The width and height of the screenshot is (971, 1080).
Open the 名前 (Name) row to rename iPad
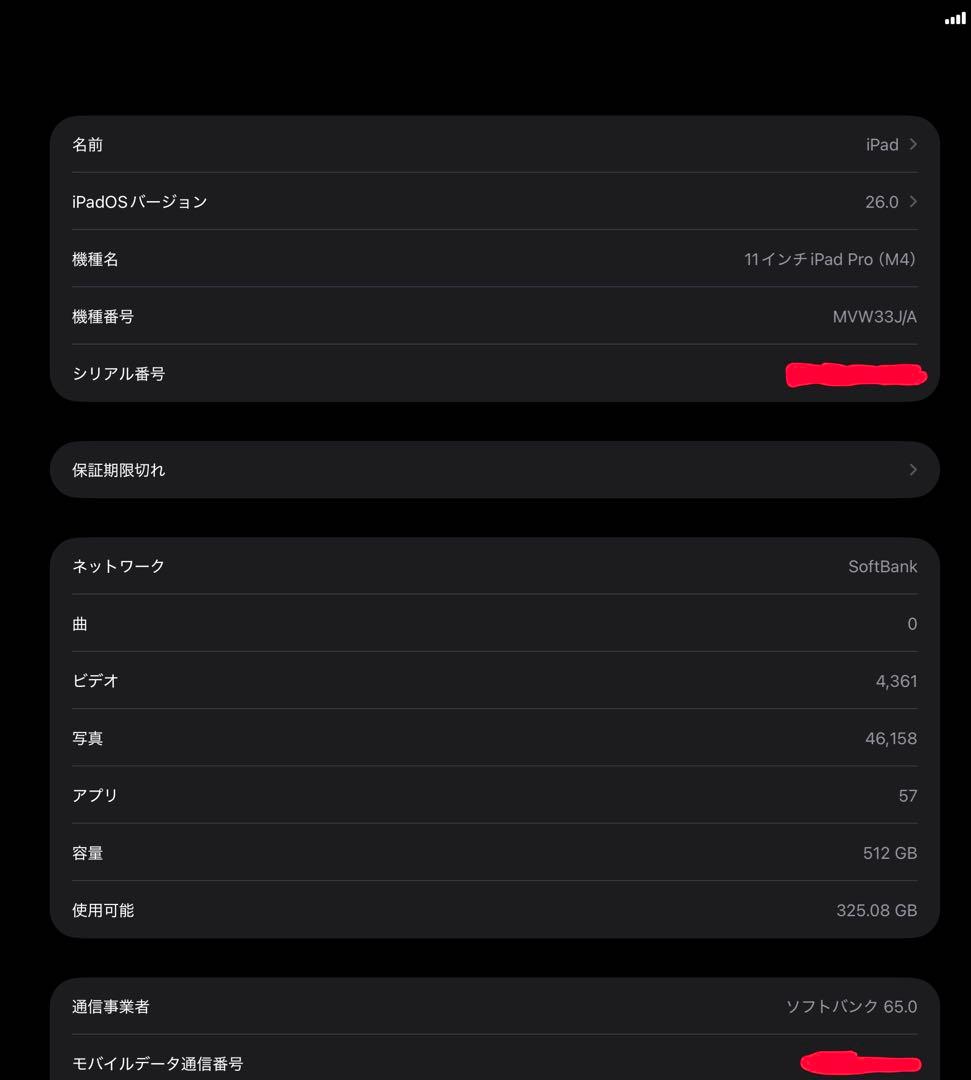tap(400, 144)
